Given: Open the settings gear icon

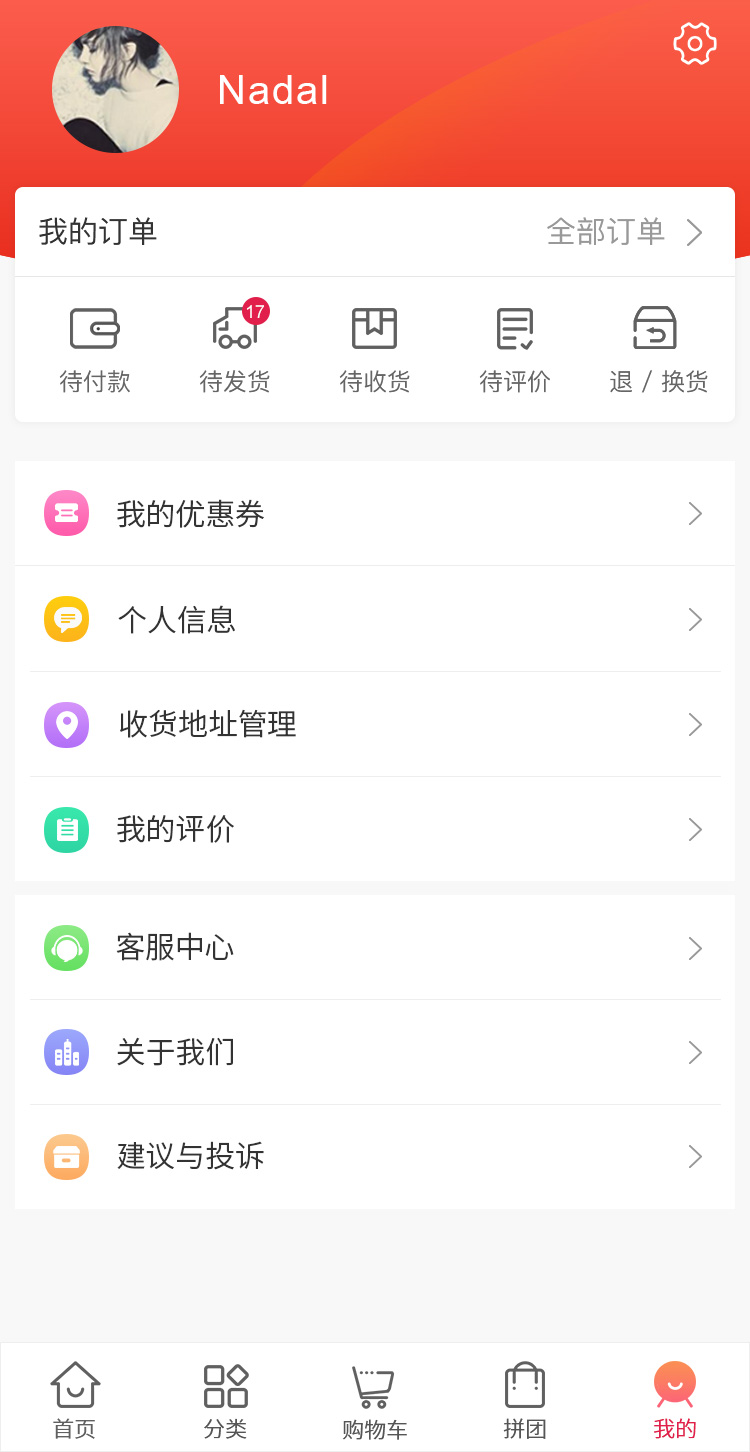Looking at the screenshot, I should pos(694,44).
